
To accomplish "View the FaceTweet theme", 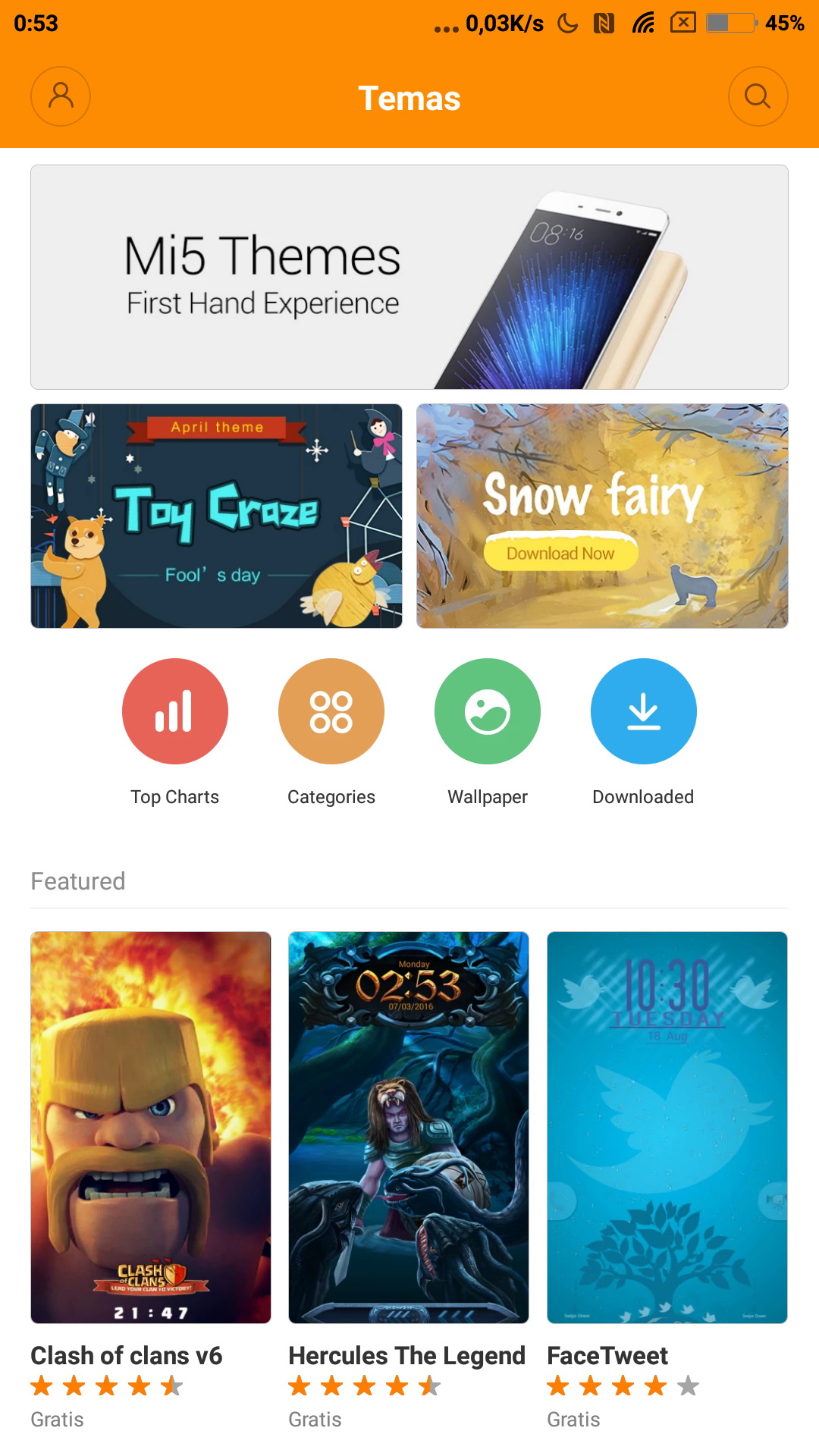I will click(x=667, y=1127).
